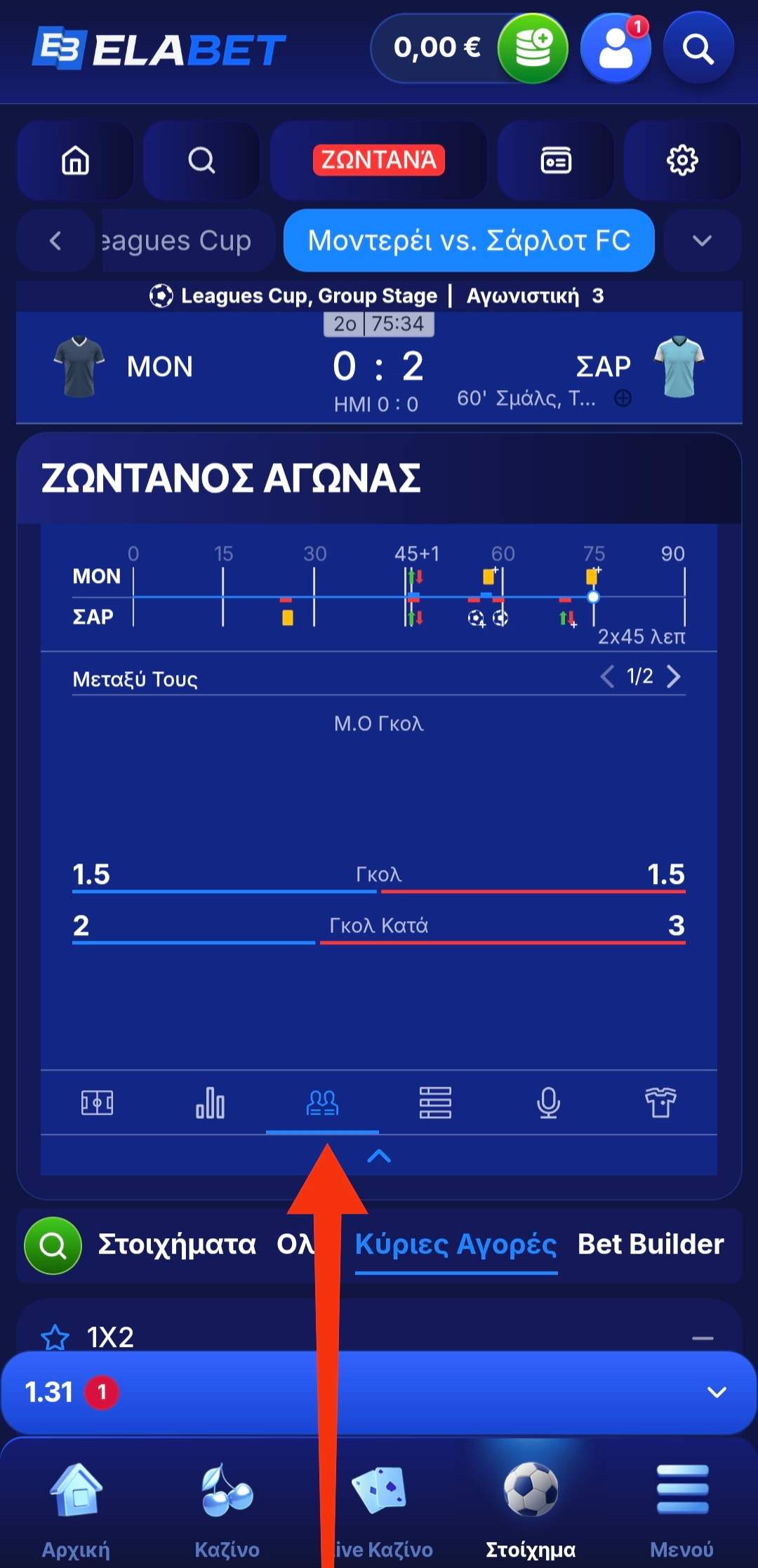
Task: Open the standings table tab
Action: (x=435, y=1102)
